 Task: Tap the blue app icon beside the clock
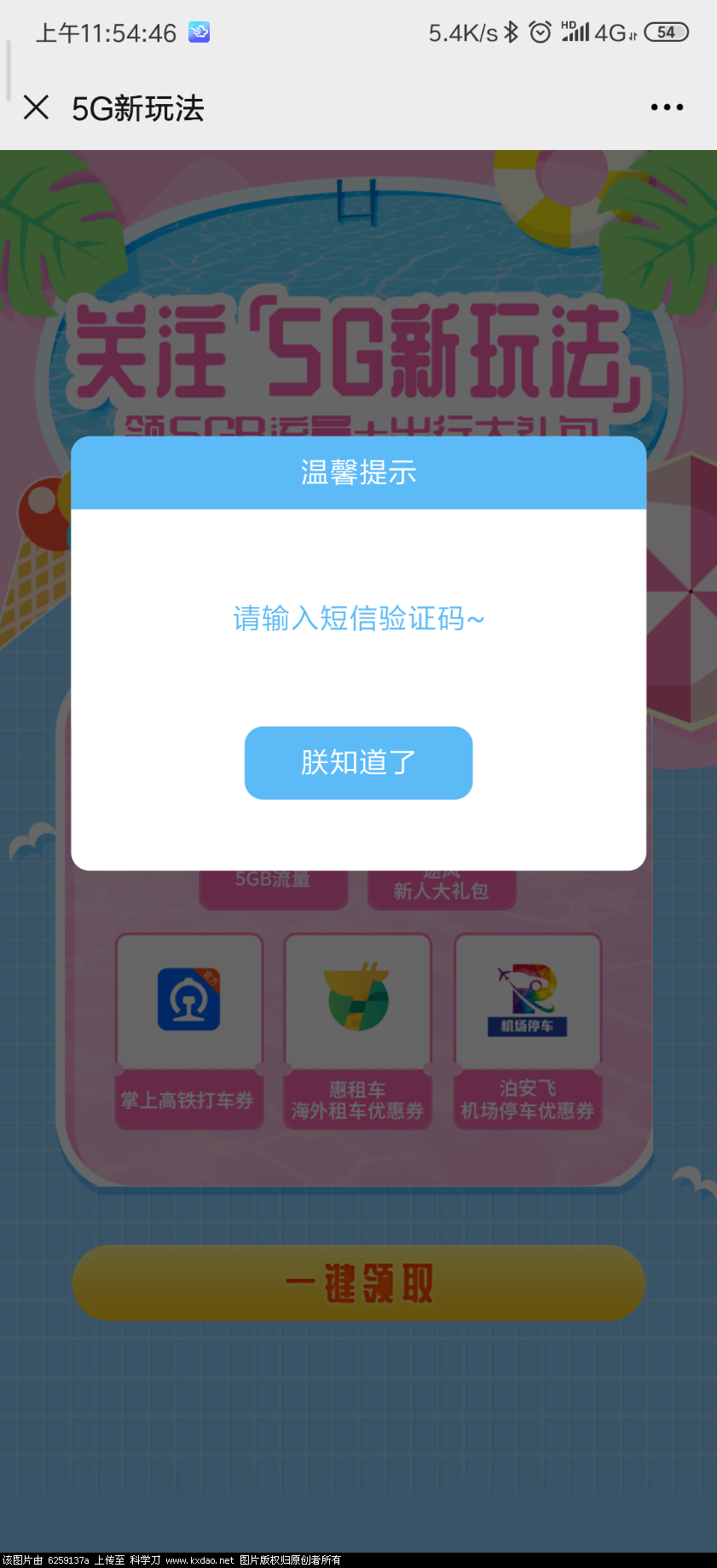point(199,32)
